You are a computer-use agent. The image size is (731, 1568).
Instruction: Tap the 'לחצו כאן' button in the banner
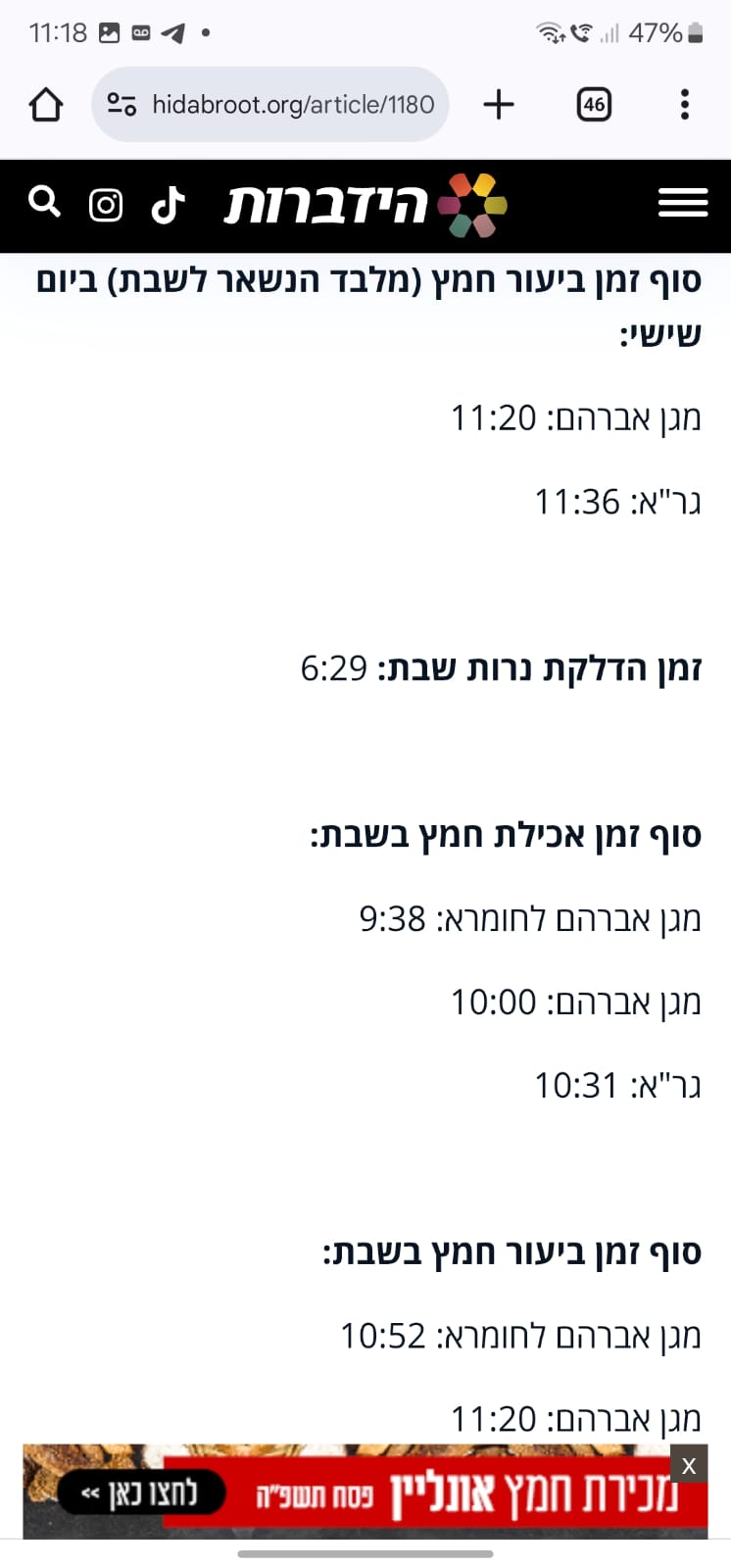coord(141,1494)
